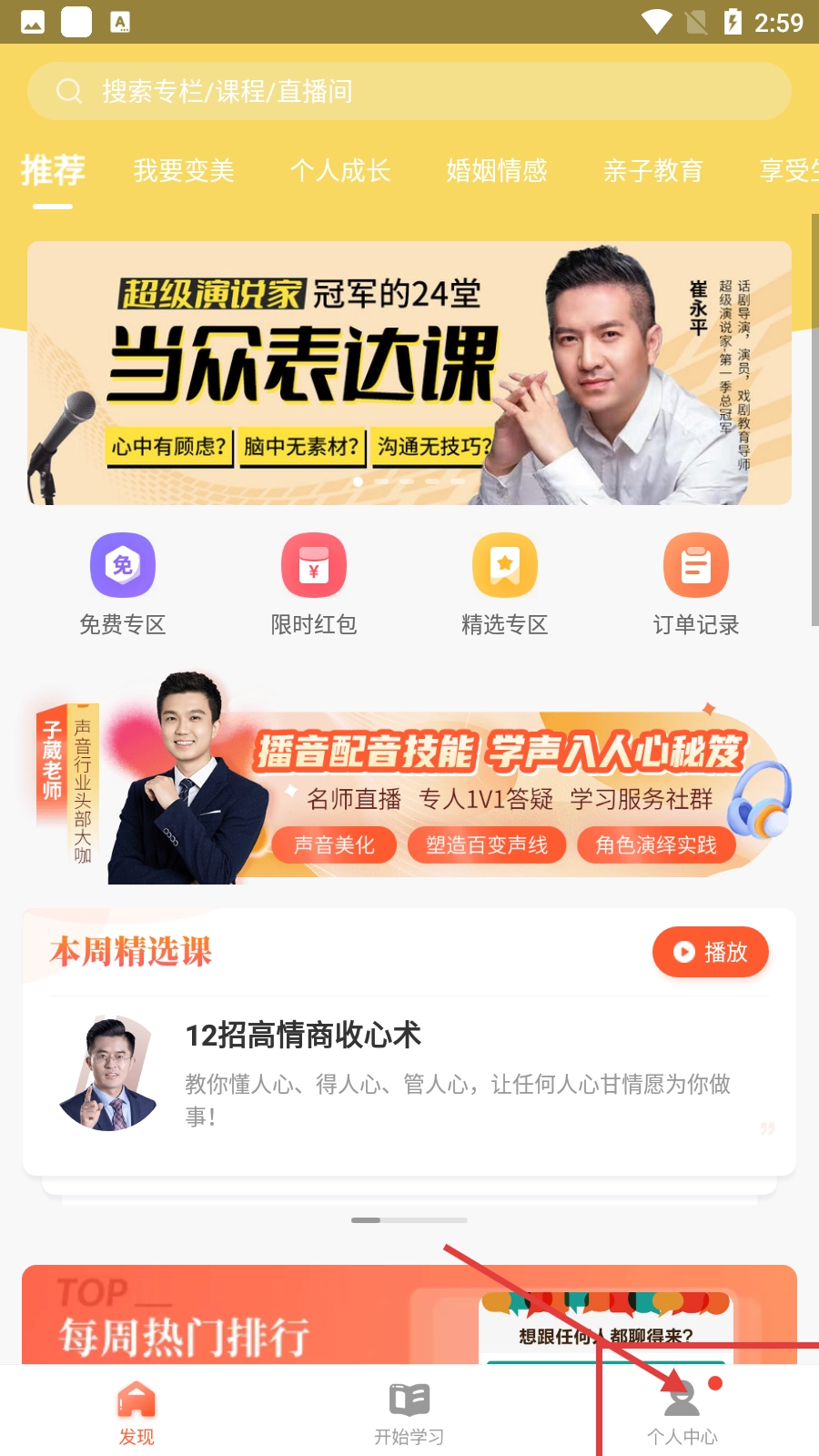
Task: Switch to the 个人成长 tab
Action: pyautogui.click(x=339, y=170)
